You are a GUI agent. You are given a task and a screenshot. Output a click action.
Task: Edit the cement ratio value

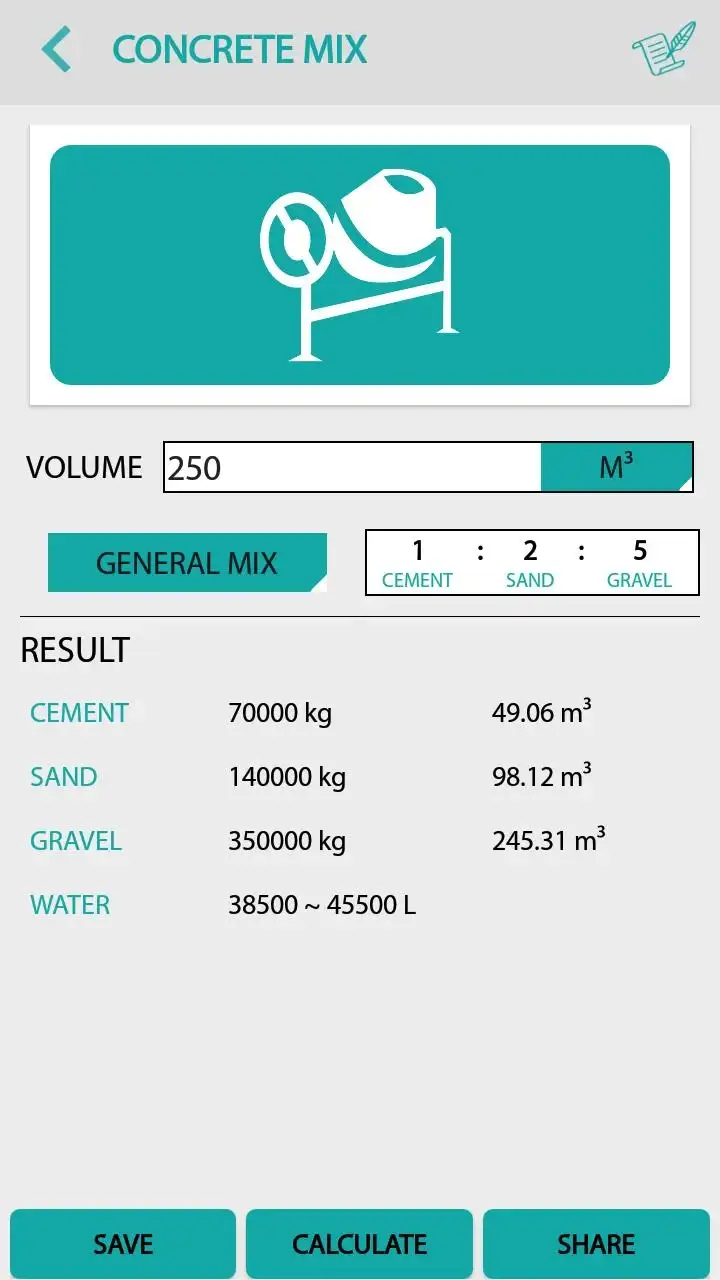418,550
